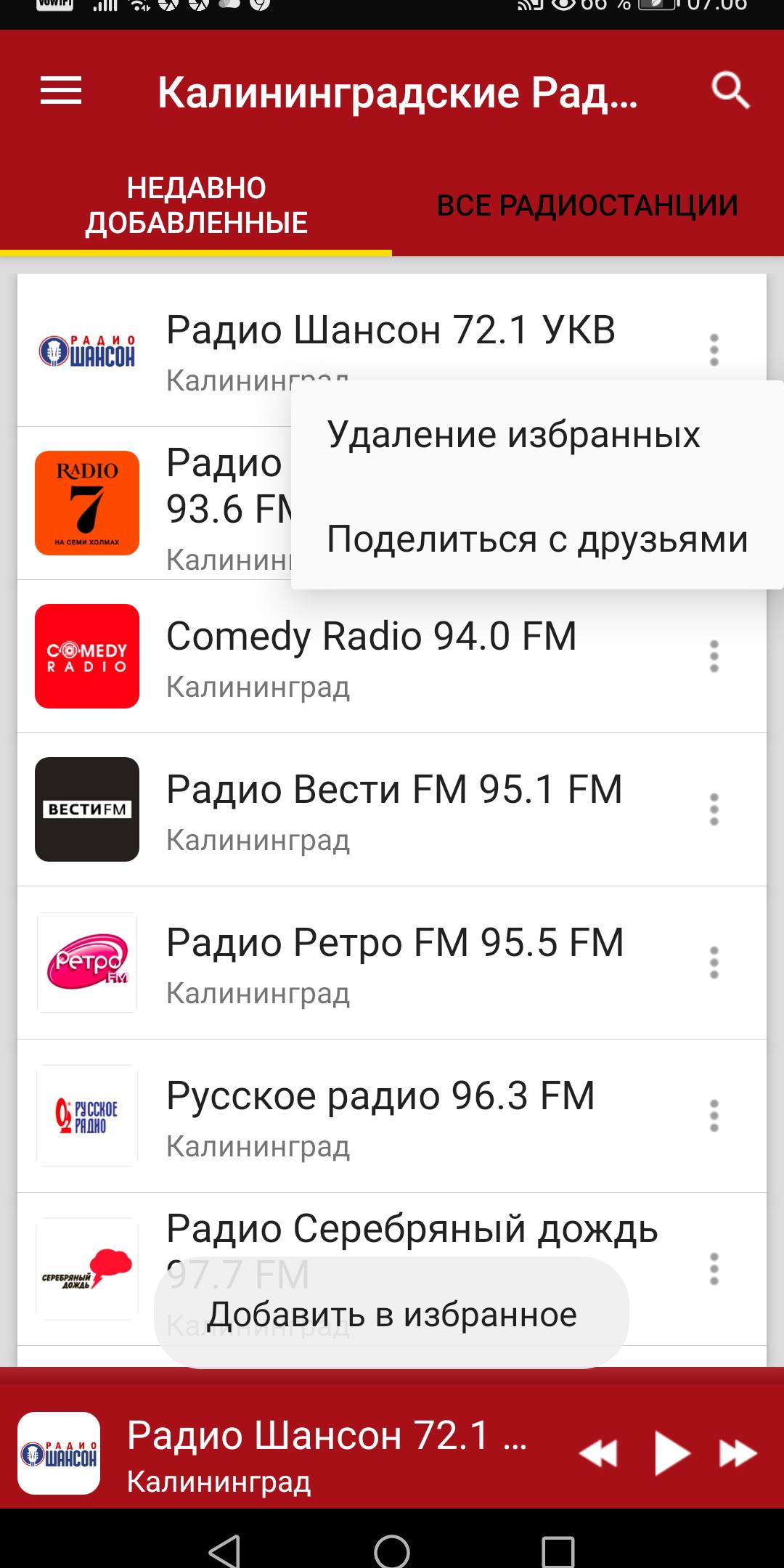The width and height of the screenshot is (784, 1568).
Task: Open options for Радио Вести FM
Action: pos(714,809)
